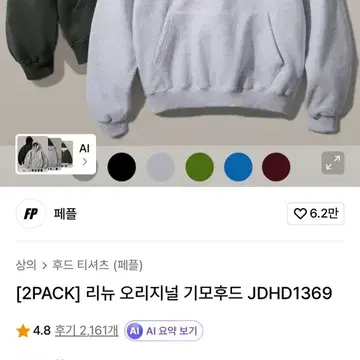The height and width of the screenshot is (360, 360).
Task: Go to the 상의 category
Action: [x=26, y=266]
